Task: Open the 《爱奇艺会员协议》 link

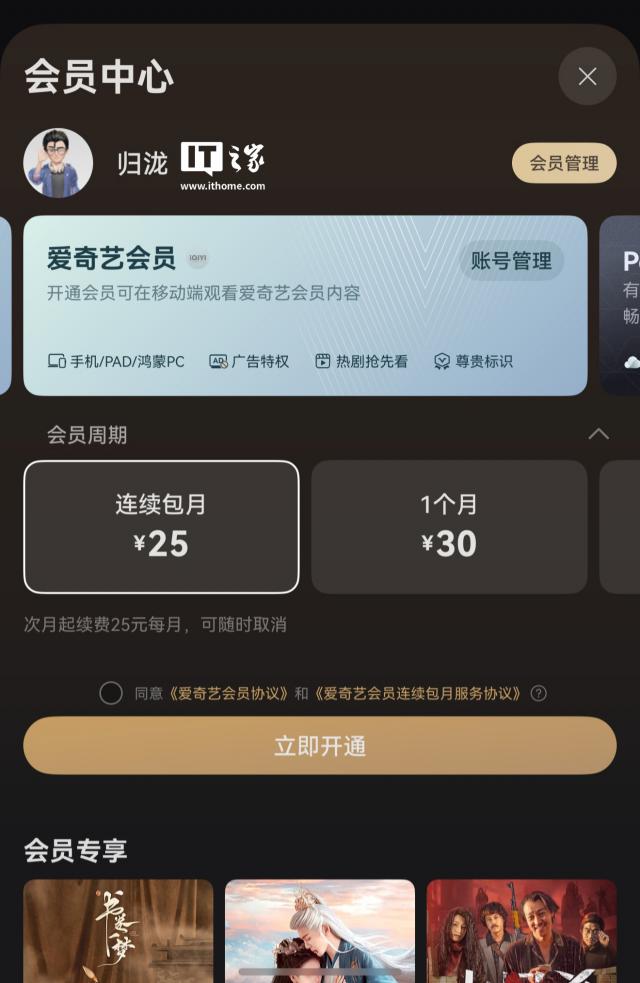Action: [229, 693]
